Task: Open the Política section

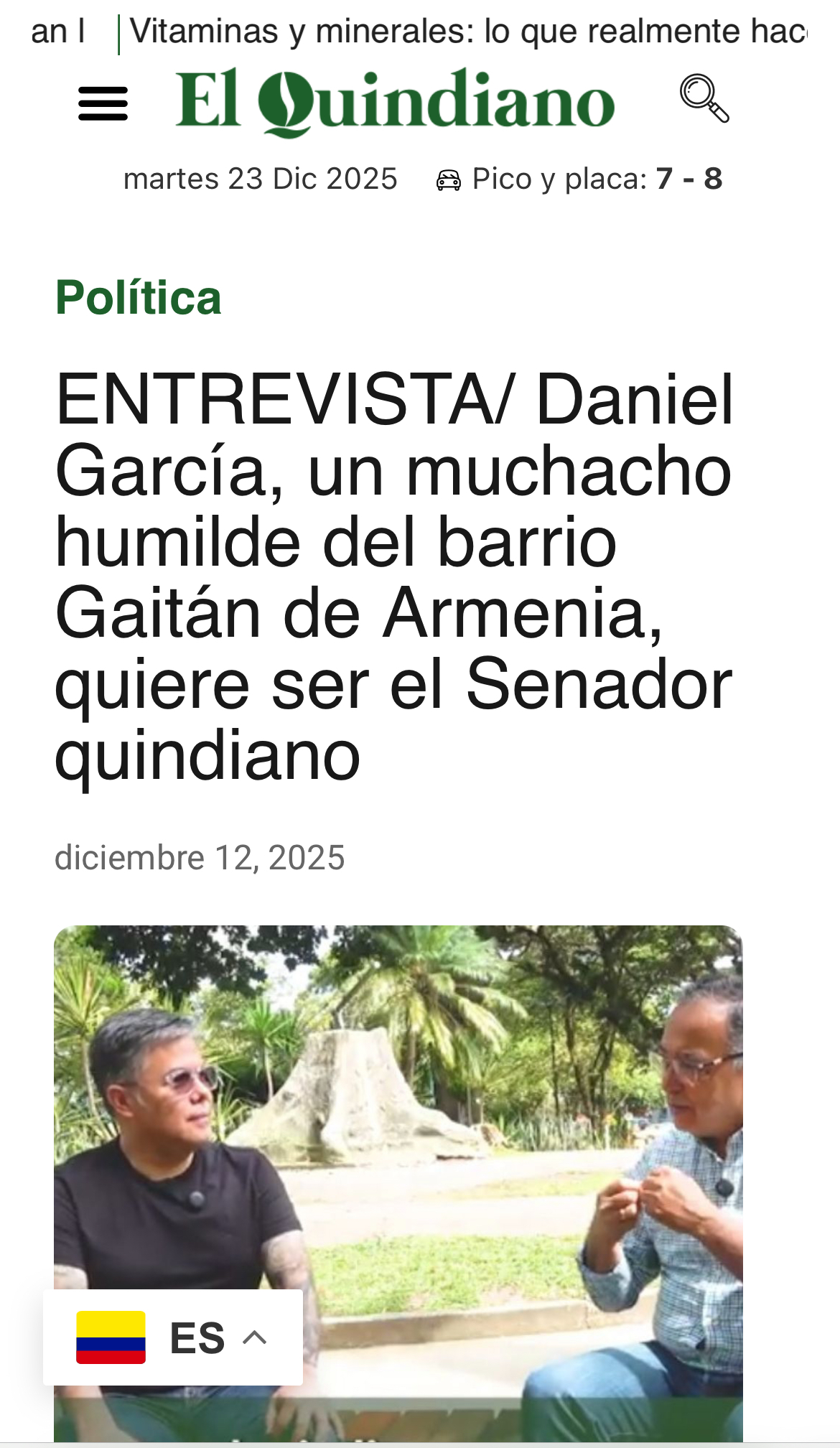Action: coord(139,297)
